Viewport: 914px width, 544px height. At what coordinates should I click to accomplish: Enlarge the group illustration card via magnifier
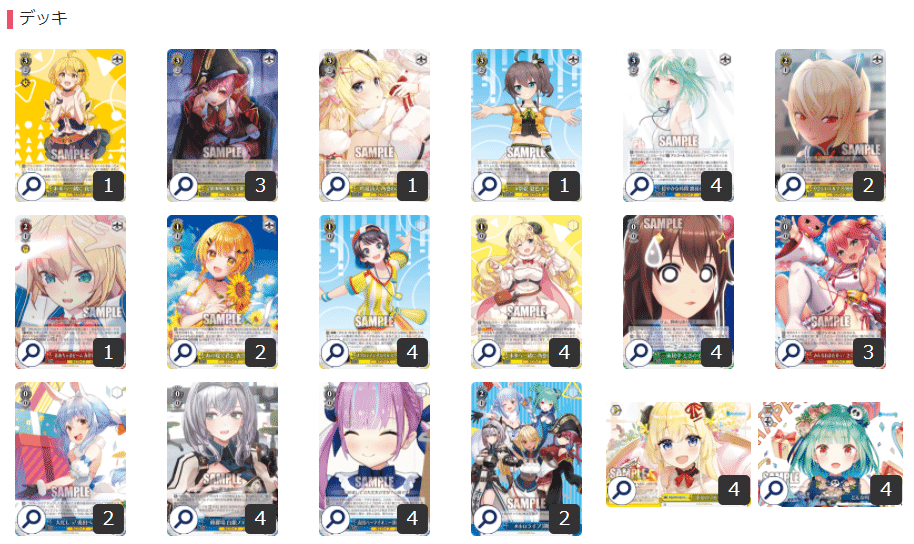(487, 518)
